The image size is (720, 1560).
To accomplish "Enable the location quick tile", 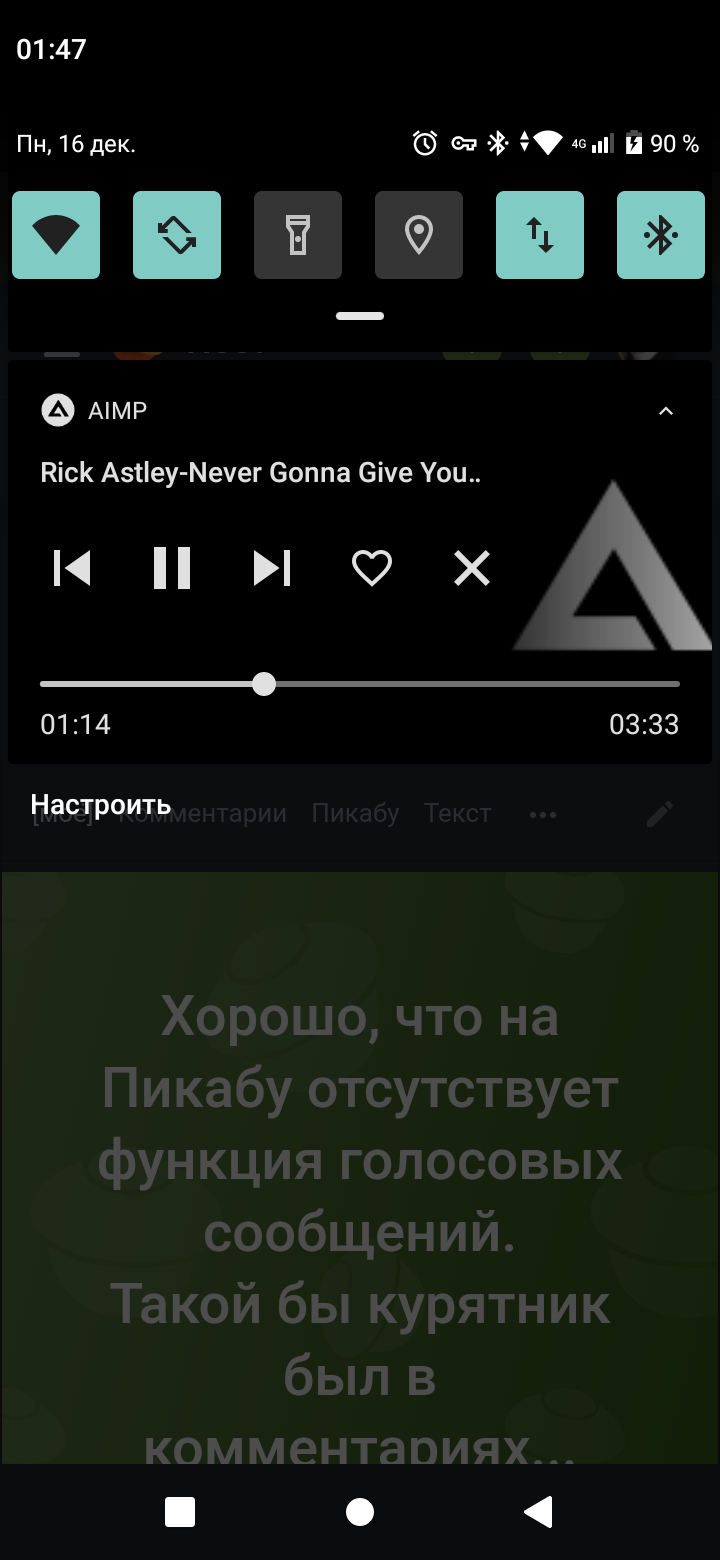I will pos(419,235).
